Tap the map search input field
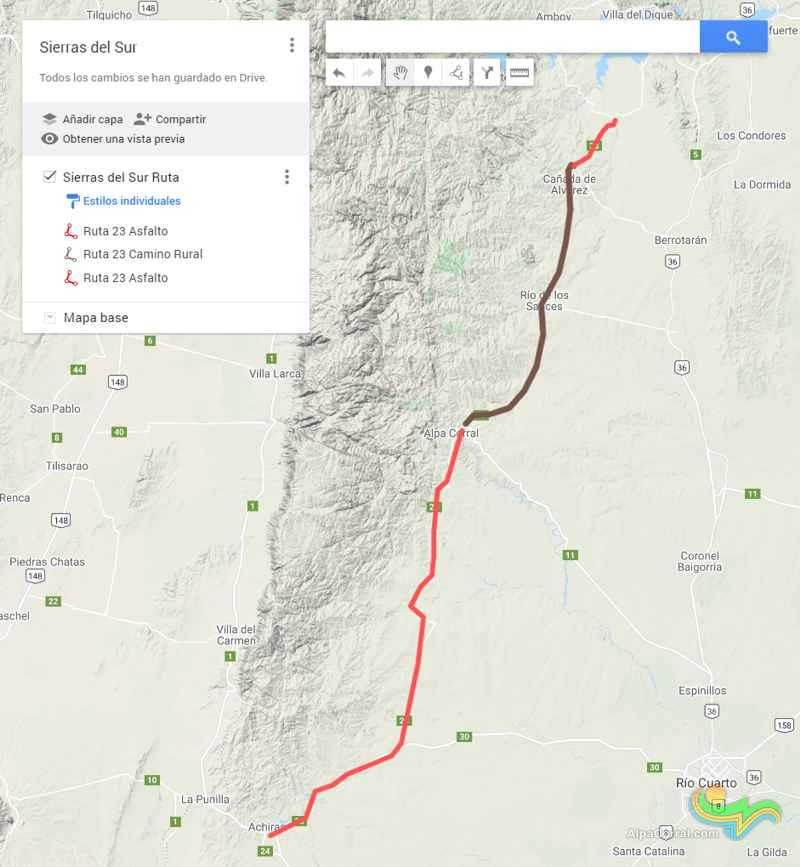 [512, 38]
